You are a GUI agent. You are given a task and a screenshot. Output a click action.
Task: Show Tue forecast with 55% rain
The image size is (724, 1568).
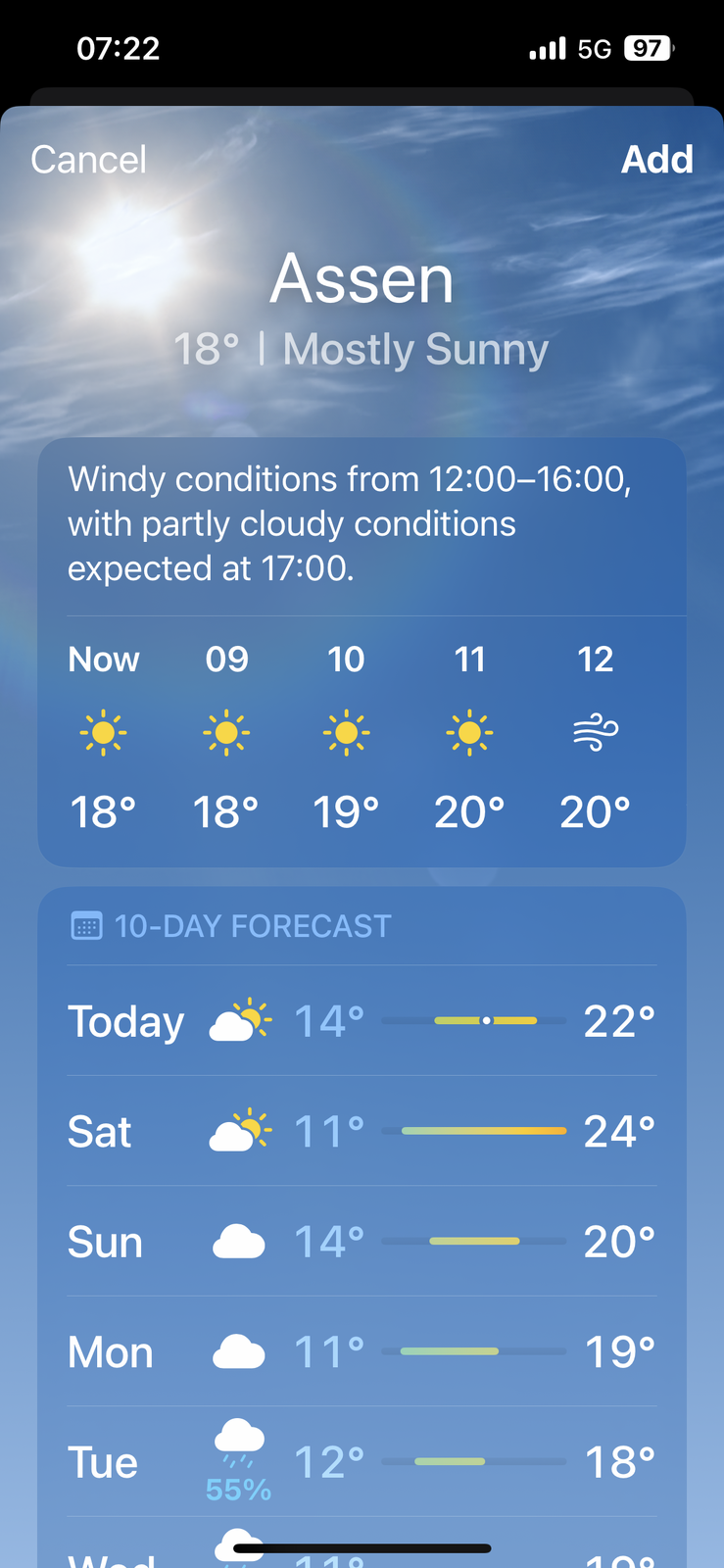pyautogui.click(x=361, y=1462)
